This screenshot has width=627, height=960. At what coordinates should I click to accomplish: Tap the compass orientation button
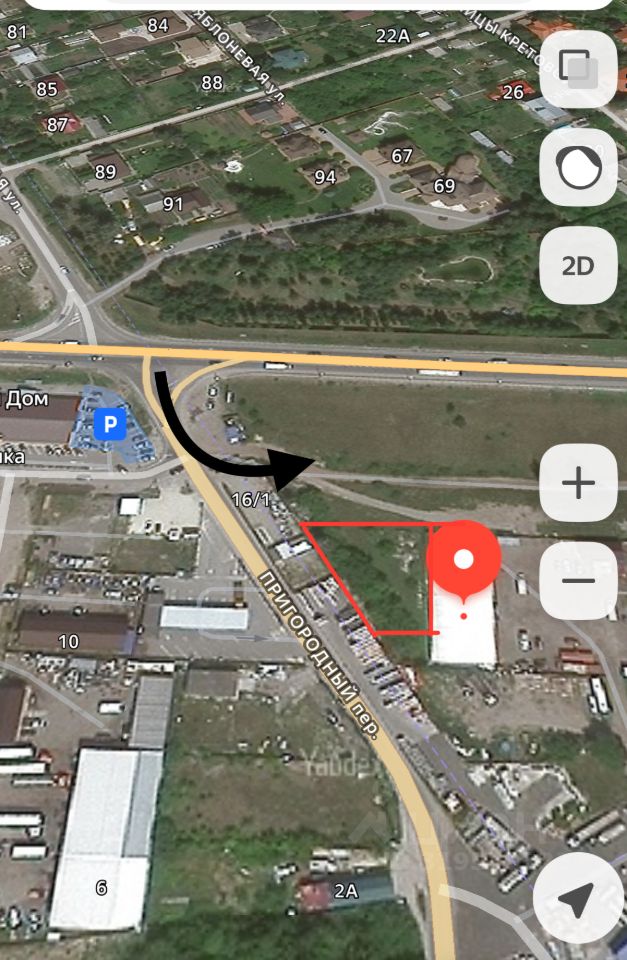point(578,167)
